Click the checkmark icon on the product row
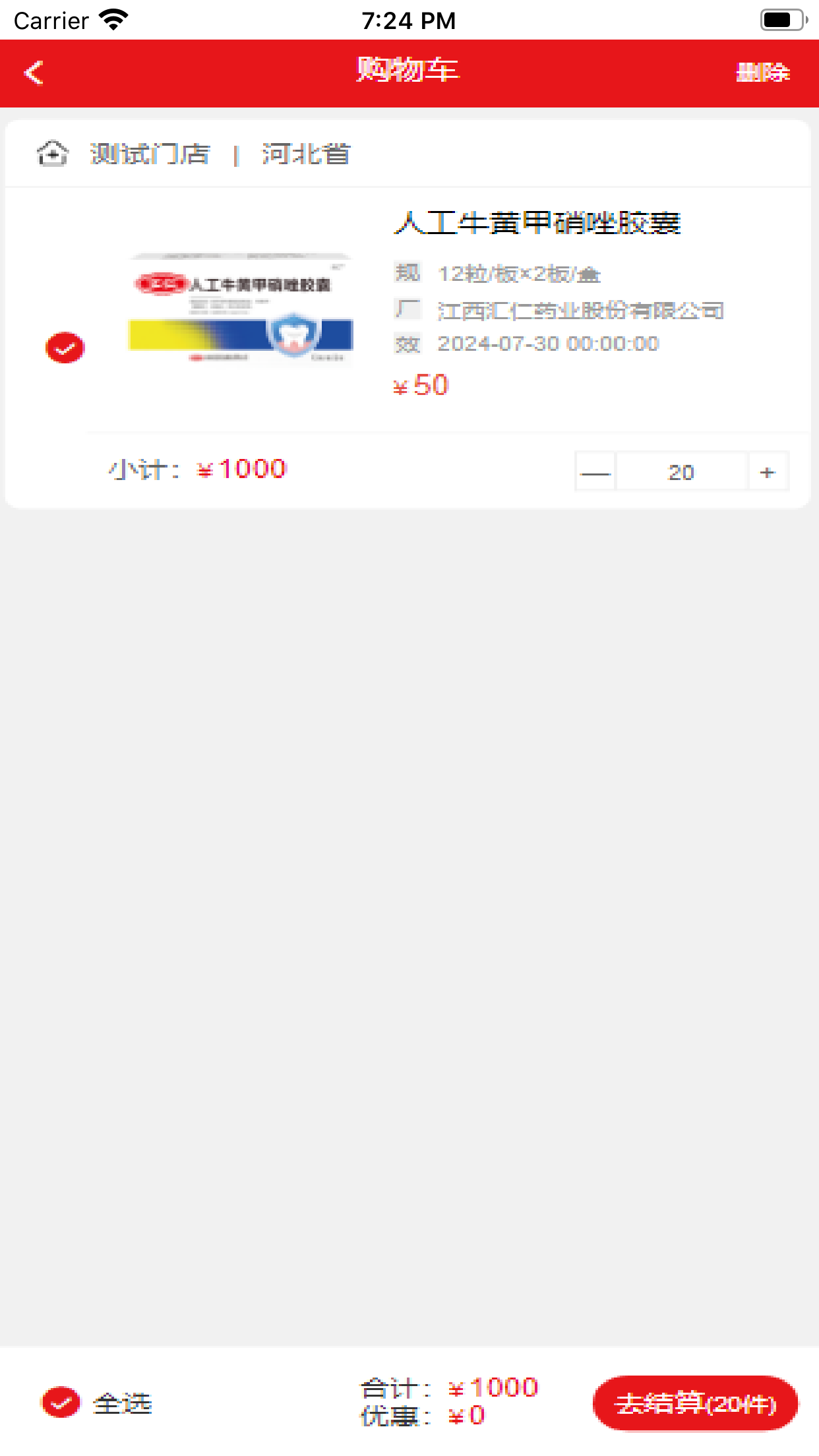 click(64, 348)
